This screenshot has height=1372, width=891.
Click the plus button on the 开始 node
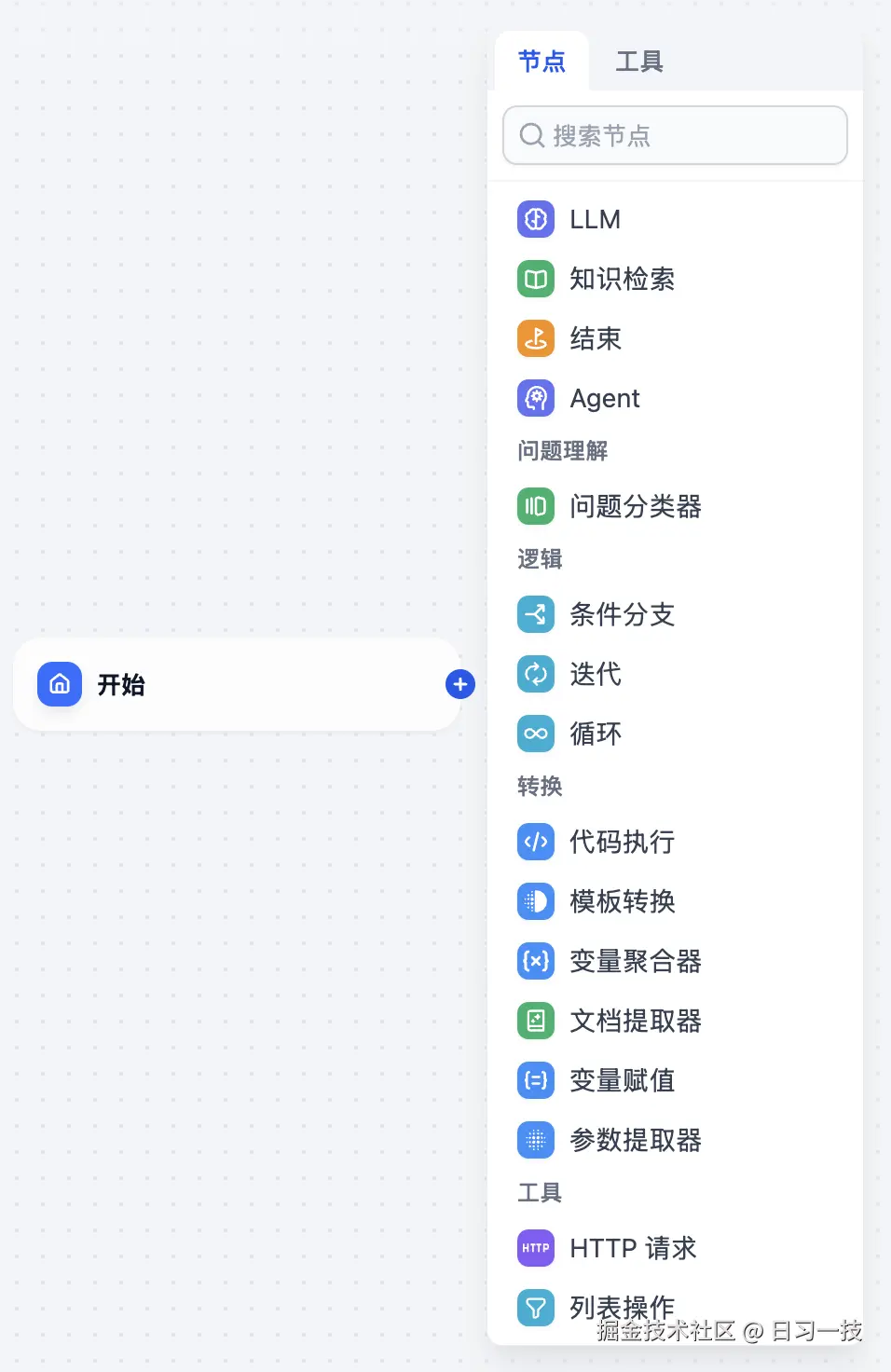coord(459,684)
